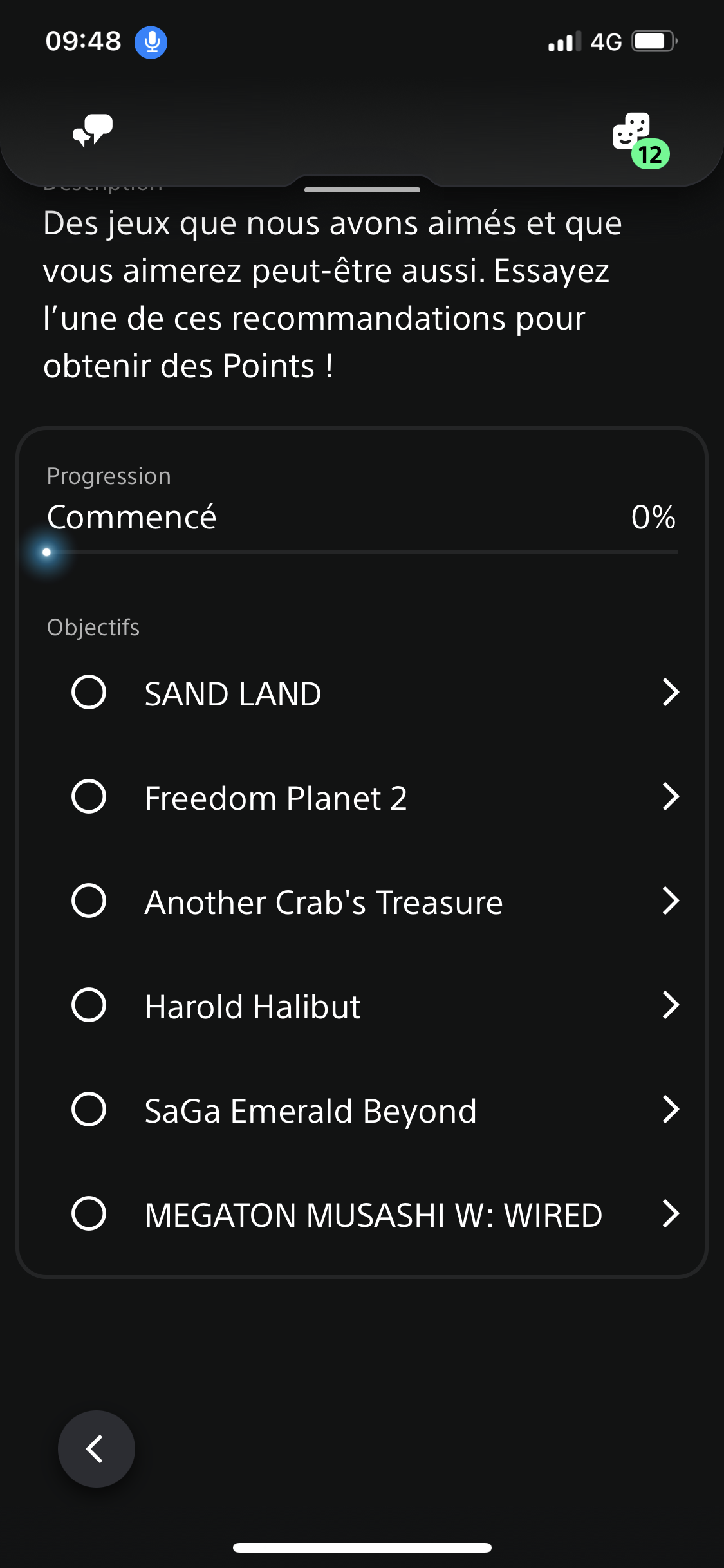Image resolution: width=724 pixels, height=1568 pixels.
Task: Go back with the round arrow button
Action: 97,1449
